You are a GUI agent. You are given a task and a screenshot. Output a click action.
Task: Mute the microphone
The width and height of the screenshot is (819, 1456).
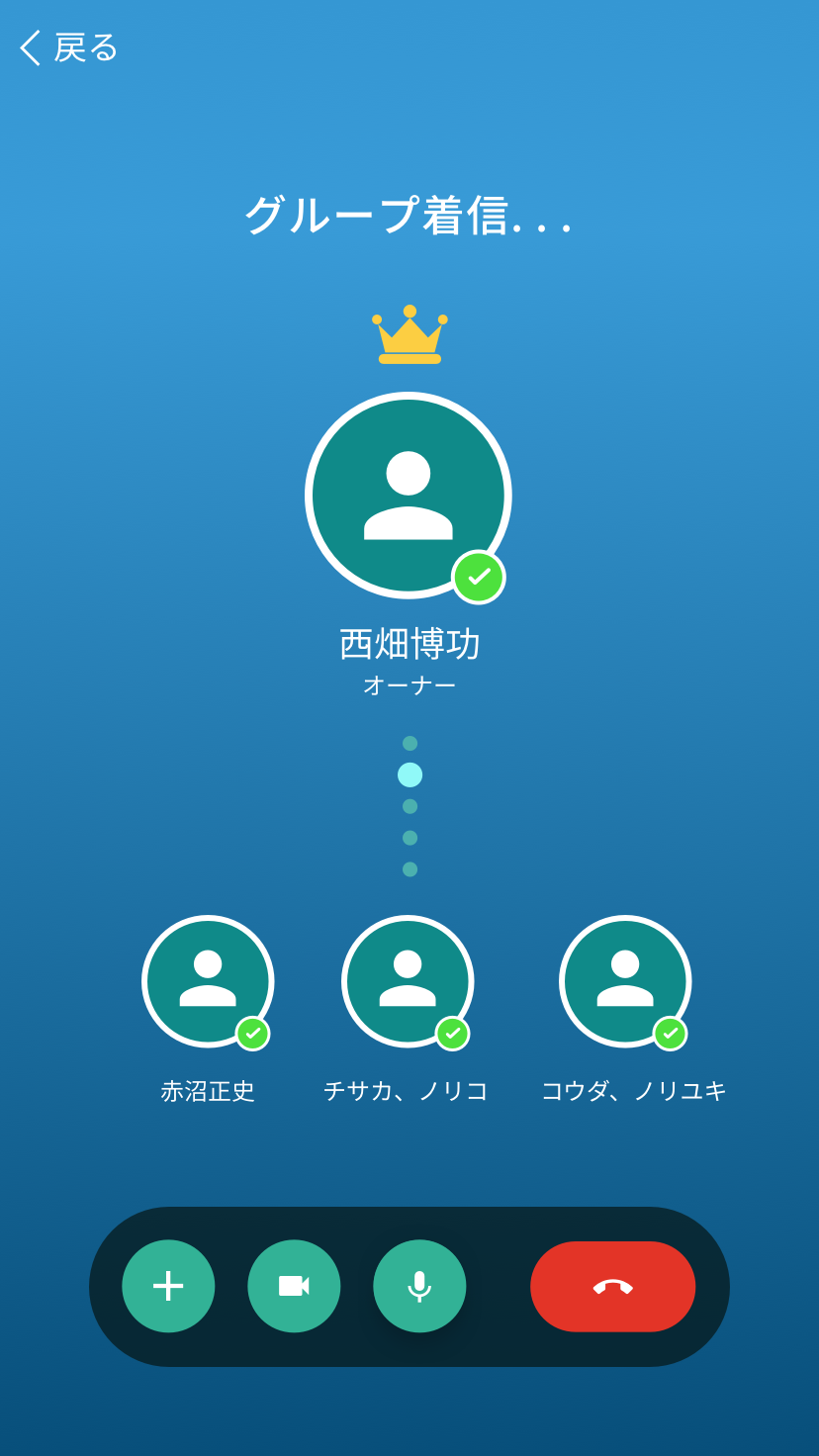pyautogui.click(x=419, y=1286)
